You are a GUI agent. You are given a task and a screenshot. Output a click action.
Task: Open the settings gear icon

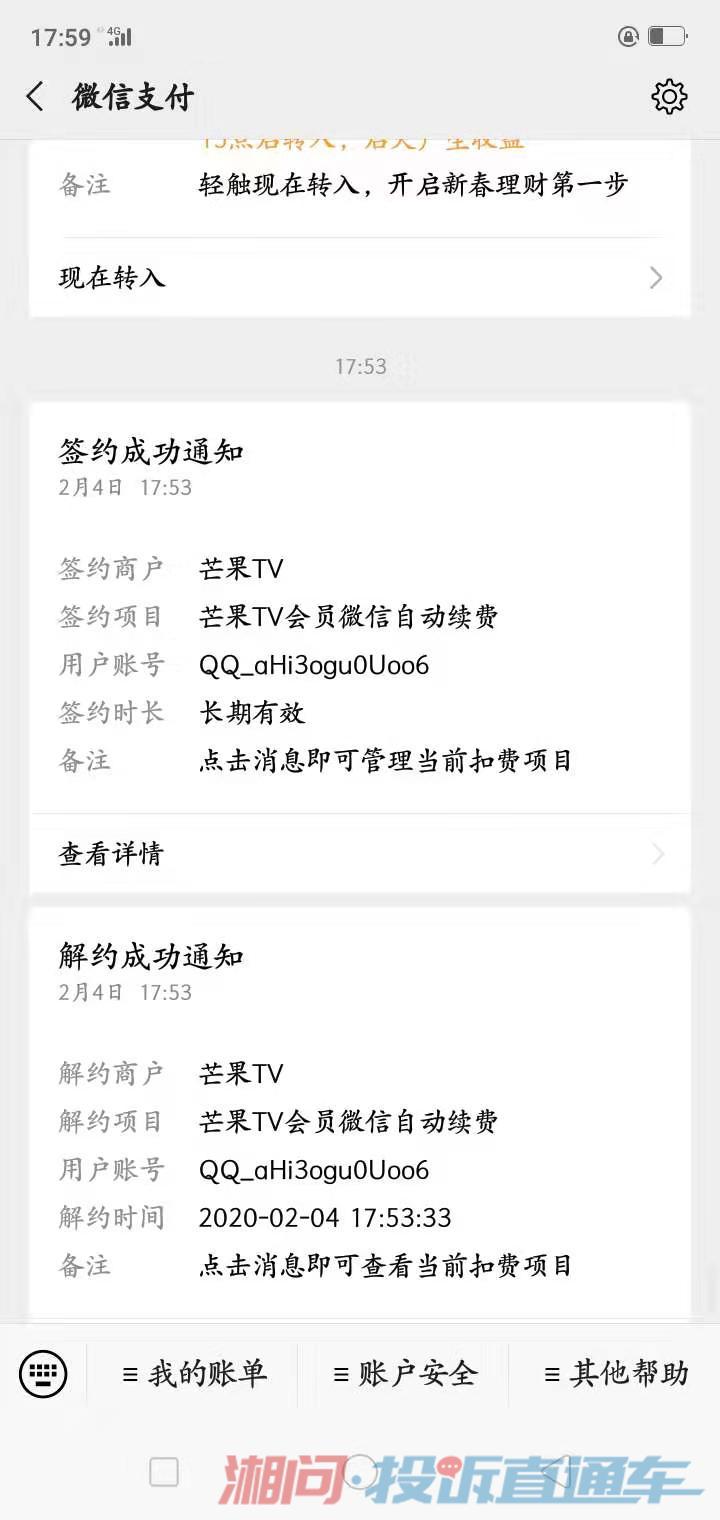click(x=669, y=97)
